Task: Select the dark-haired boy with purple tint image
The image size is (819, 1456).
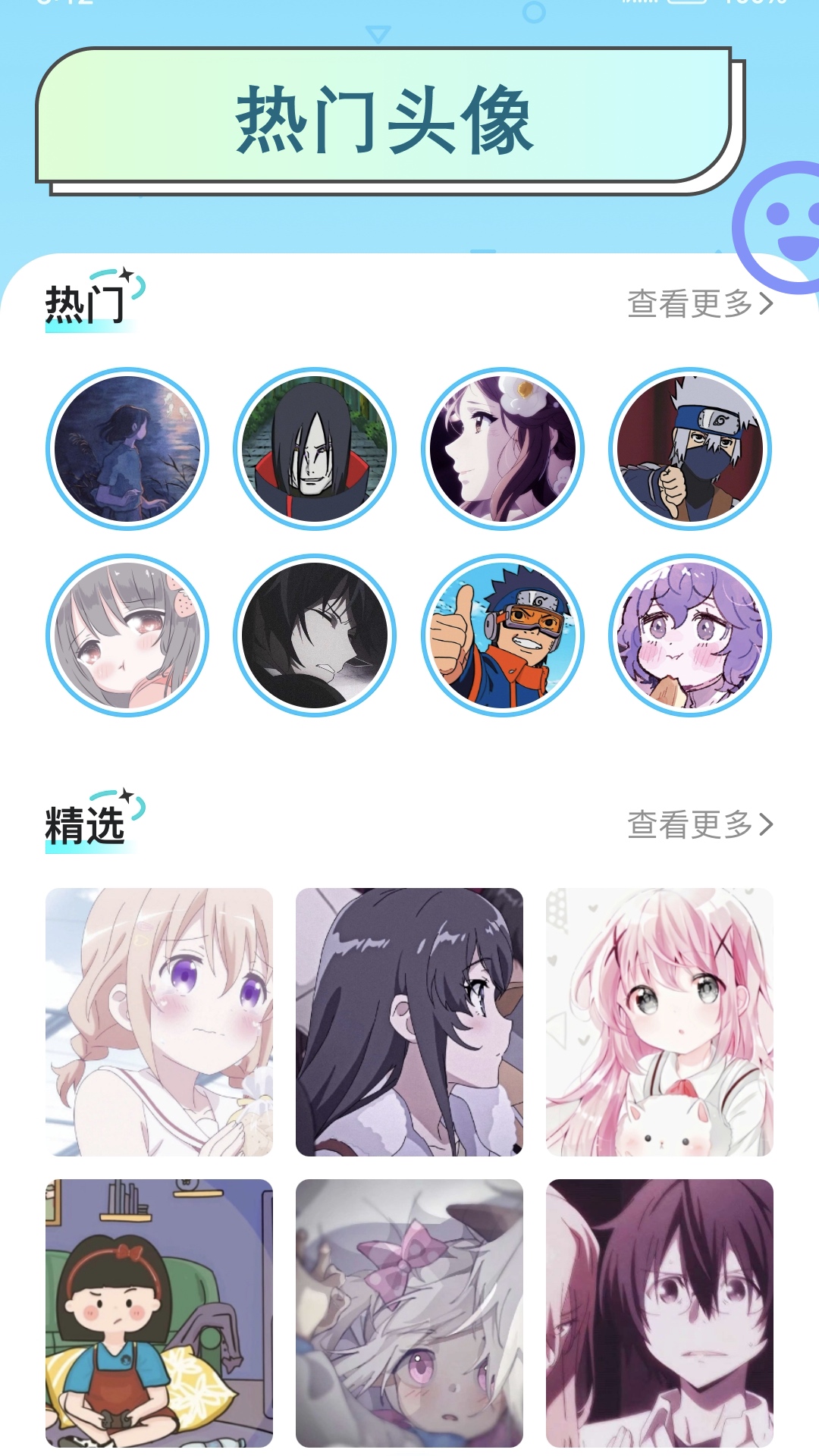Action: pos(659,1313)
